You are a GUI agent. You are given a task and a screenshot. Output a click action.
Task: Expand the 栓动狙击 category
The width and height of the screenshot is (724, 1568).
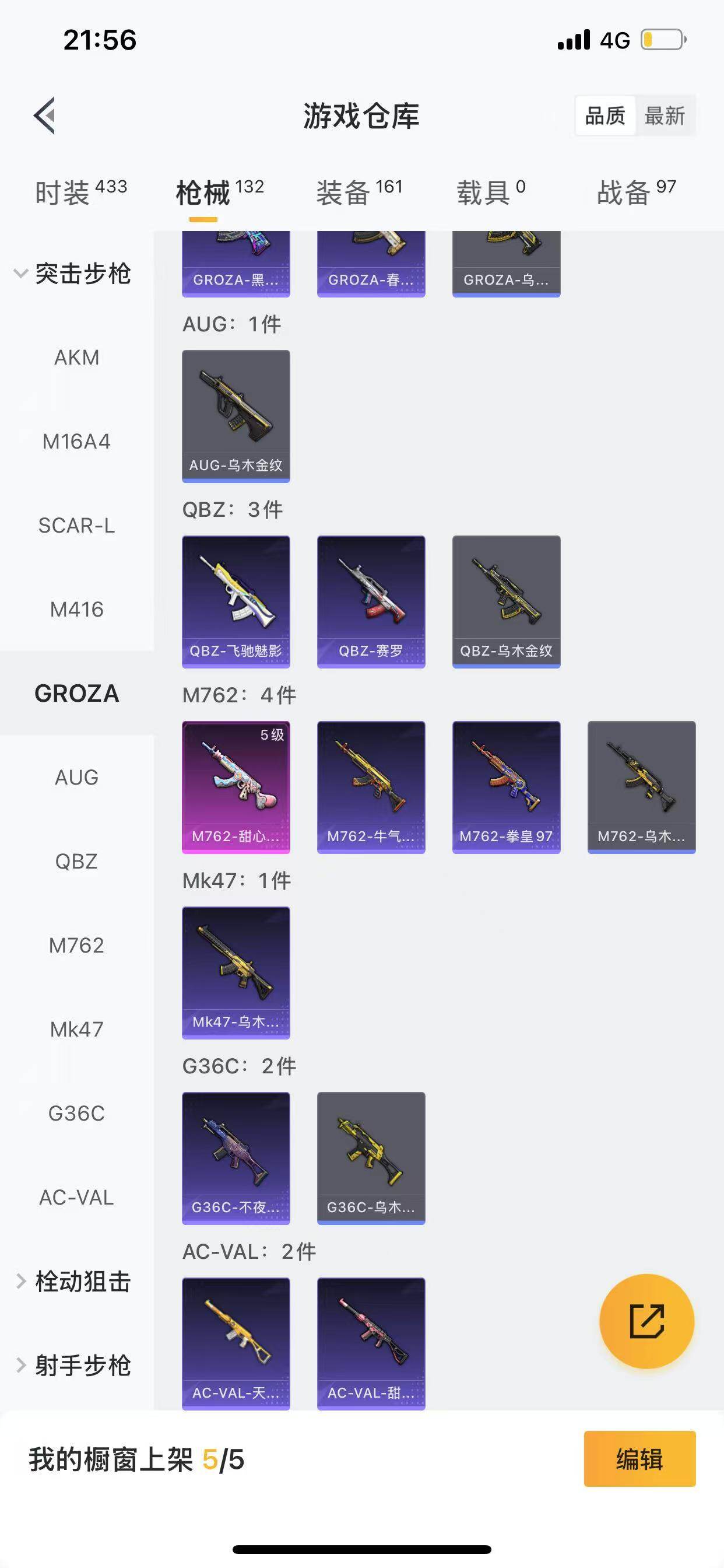pos(73,1282)
